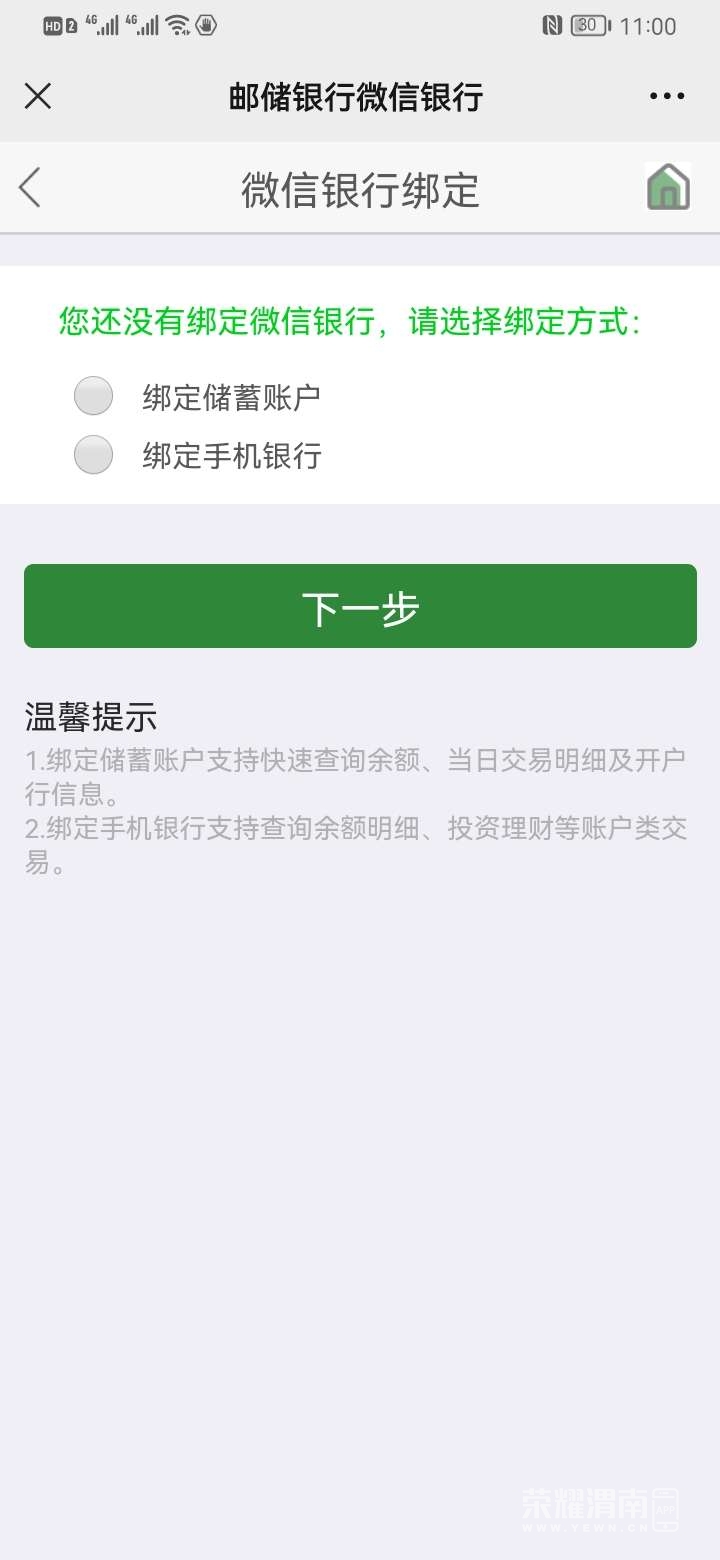Tap the green binding prompt text
720x1560 pixels.
360,318
